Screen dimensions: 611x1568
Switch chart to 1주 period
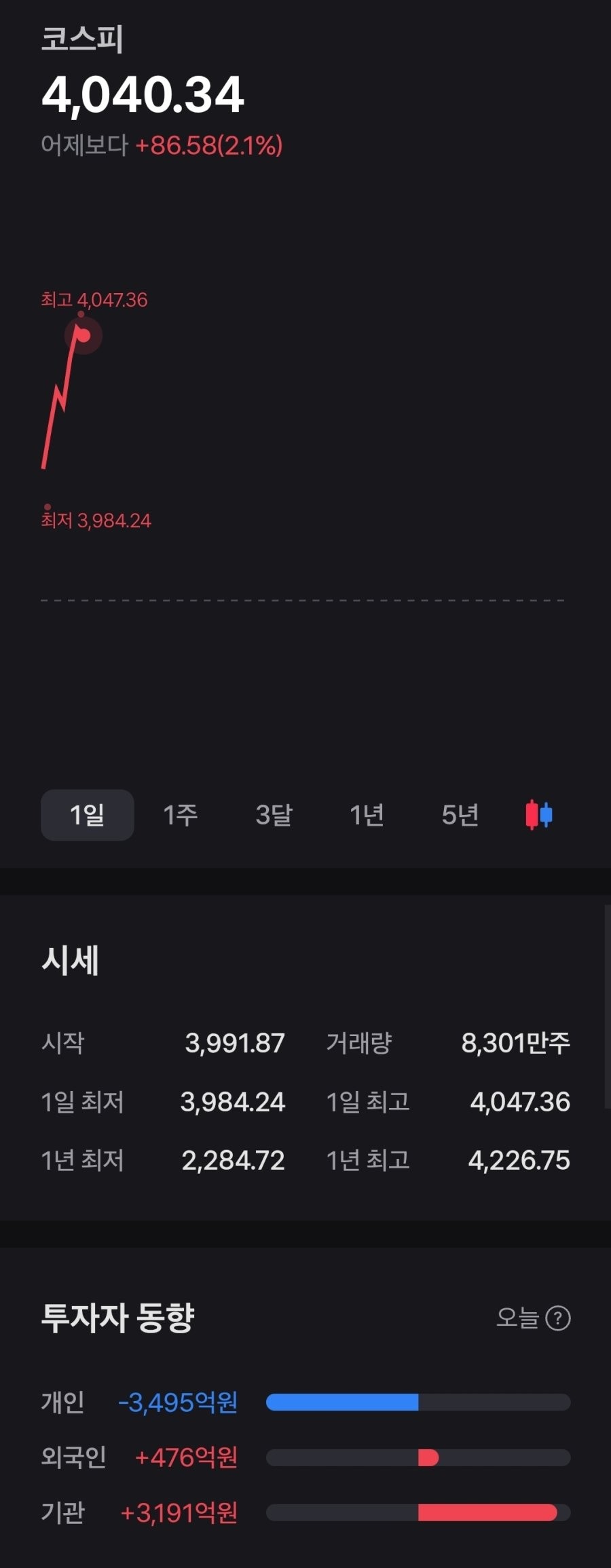[180, 815]
